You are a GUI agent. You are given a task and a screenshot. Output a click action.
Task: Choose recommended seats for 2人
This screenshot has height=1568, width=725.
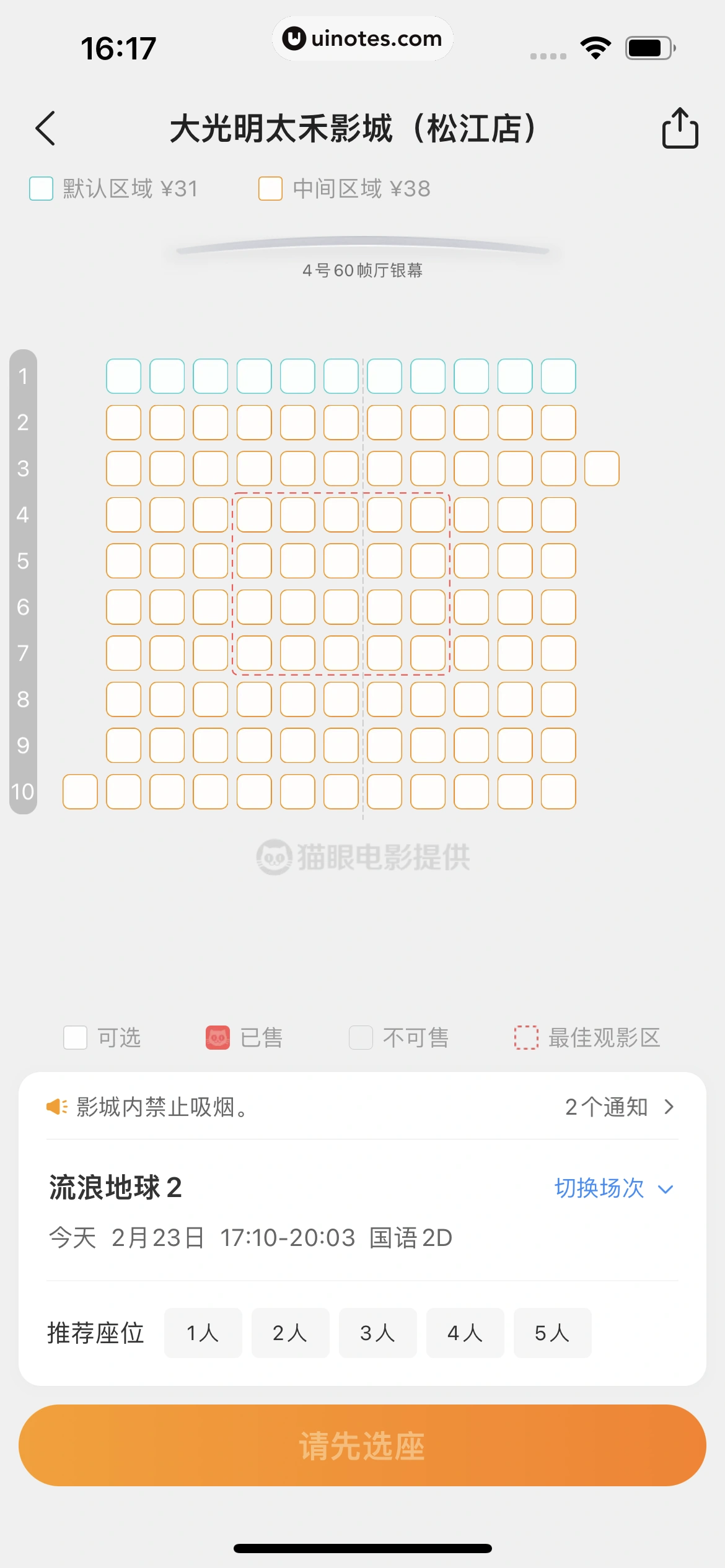pyautogui.click(x=290, y=1333)
